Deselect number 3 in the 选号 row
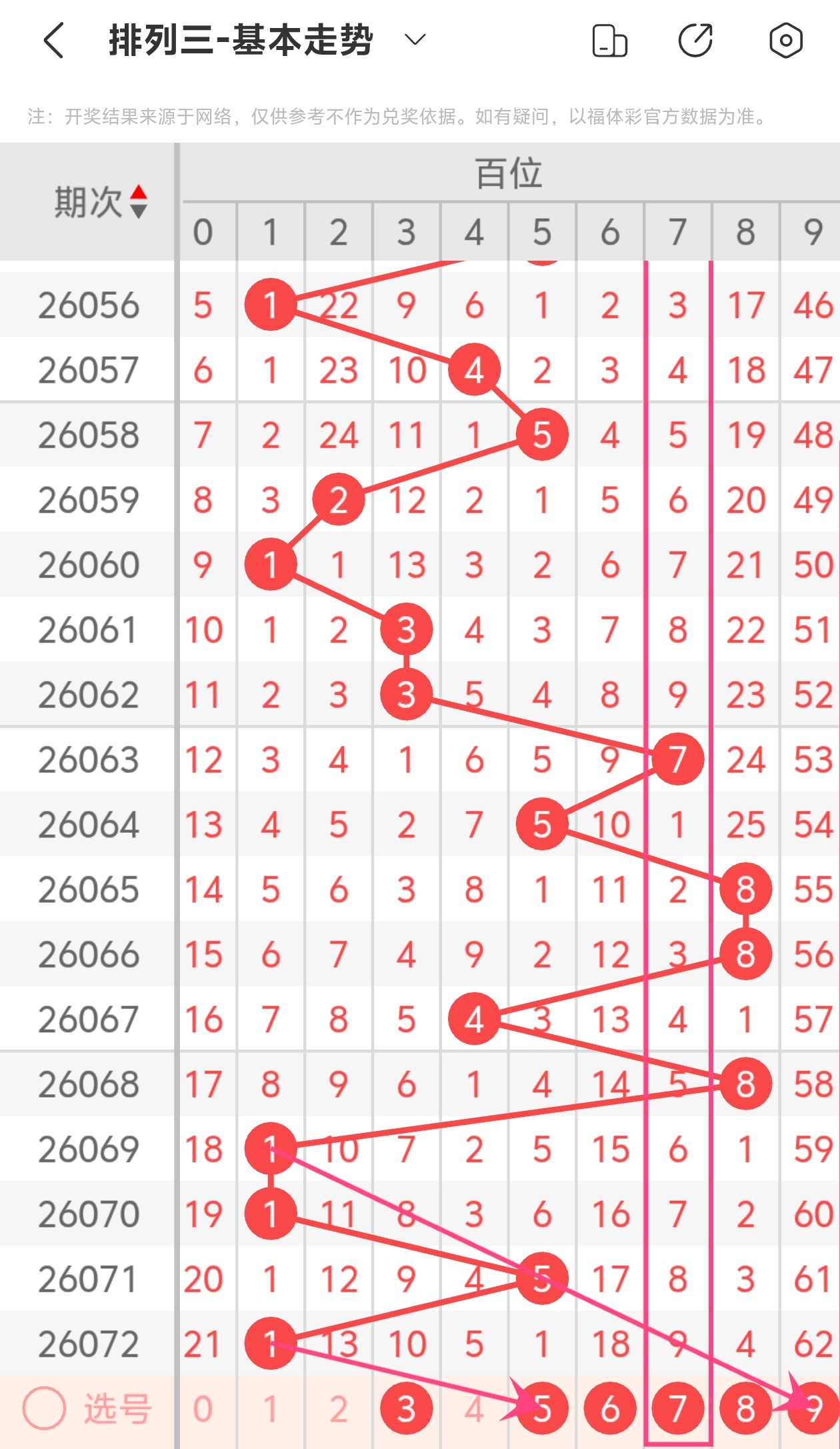Image resolution: width=840 pixels, height=1449 pixels. pos(406,1410)
